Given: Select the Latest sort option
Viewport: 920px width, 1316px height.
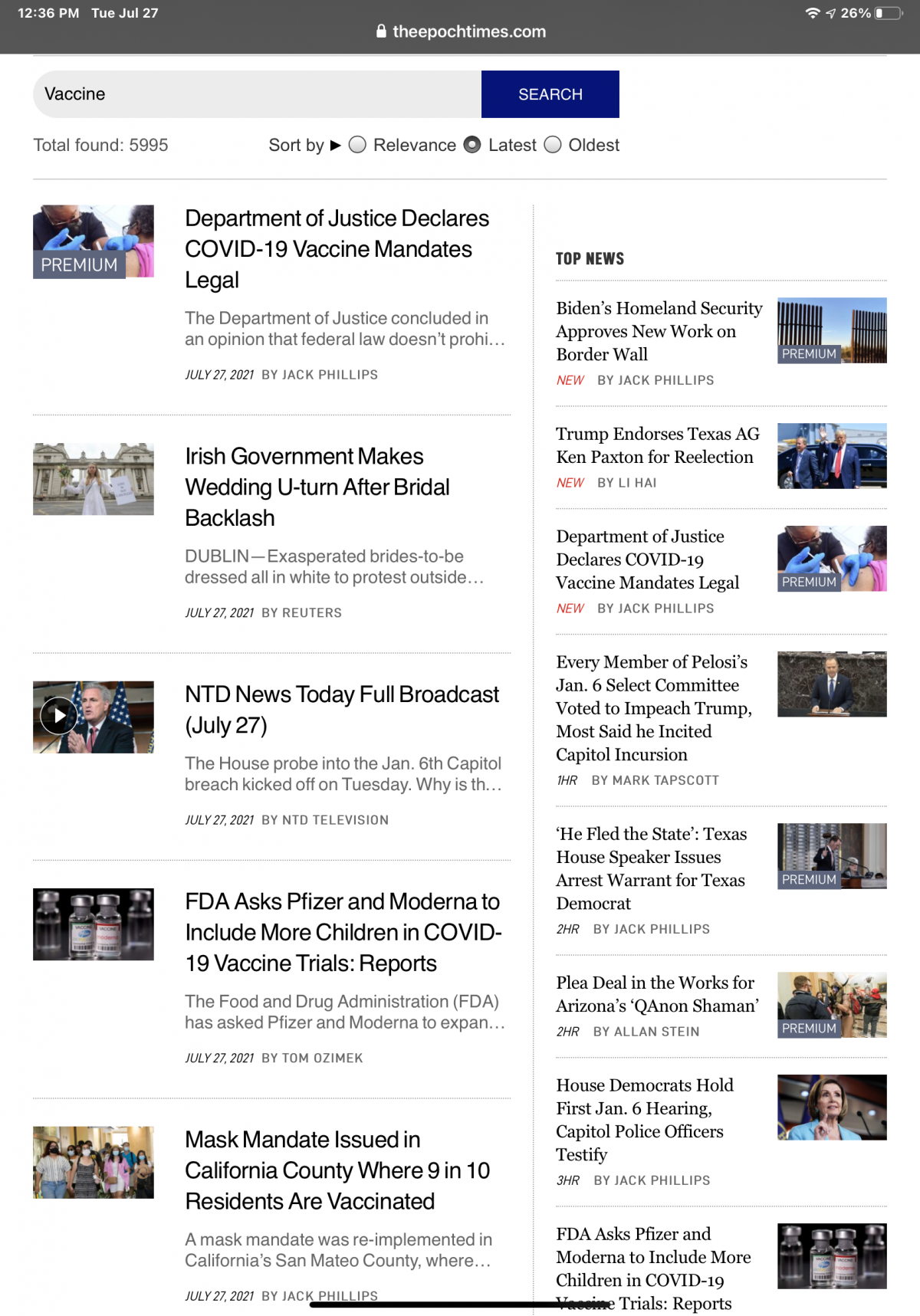Looking at the screenshot, I should pyautogui.click(x=473, y=145).
